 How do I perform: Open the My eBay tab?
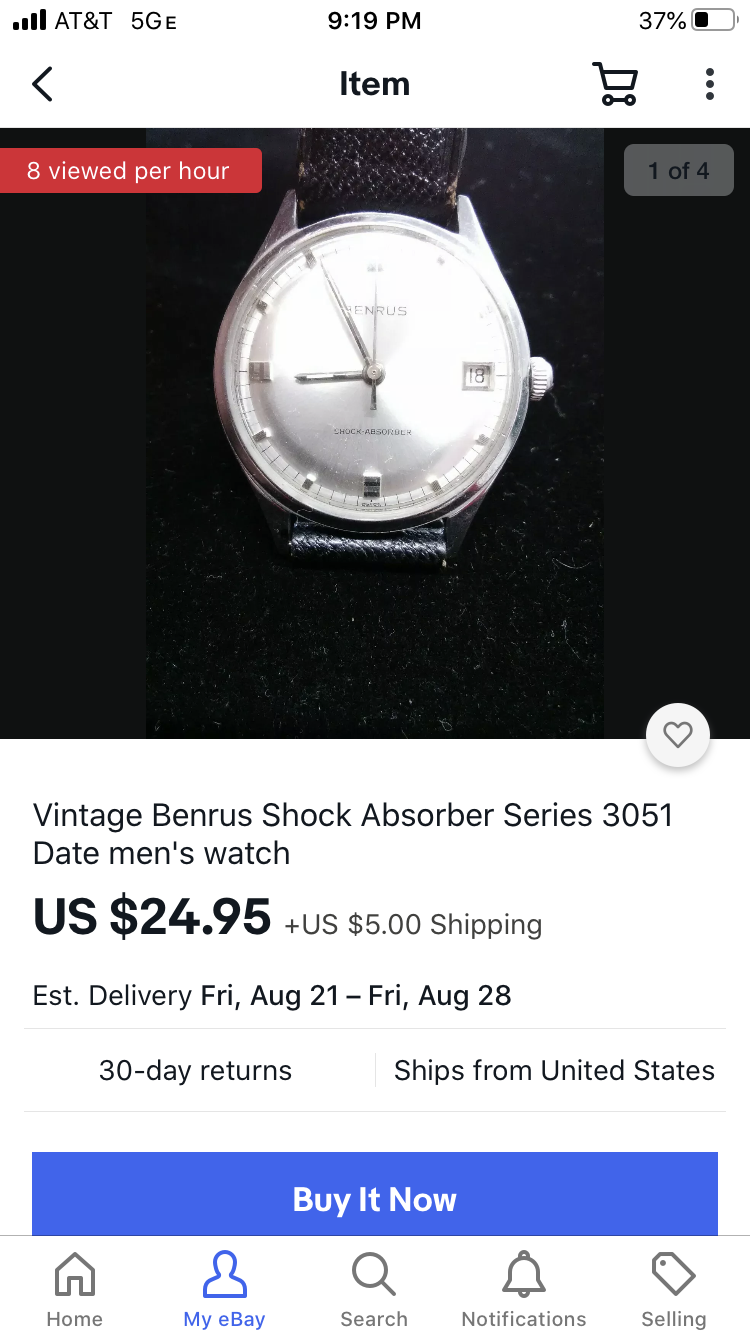click(x=224, y=1290)
